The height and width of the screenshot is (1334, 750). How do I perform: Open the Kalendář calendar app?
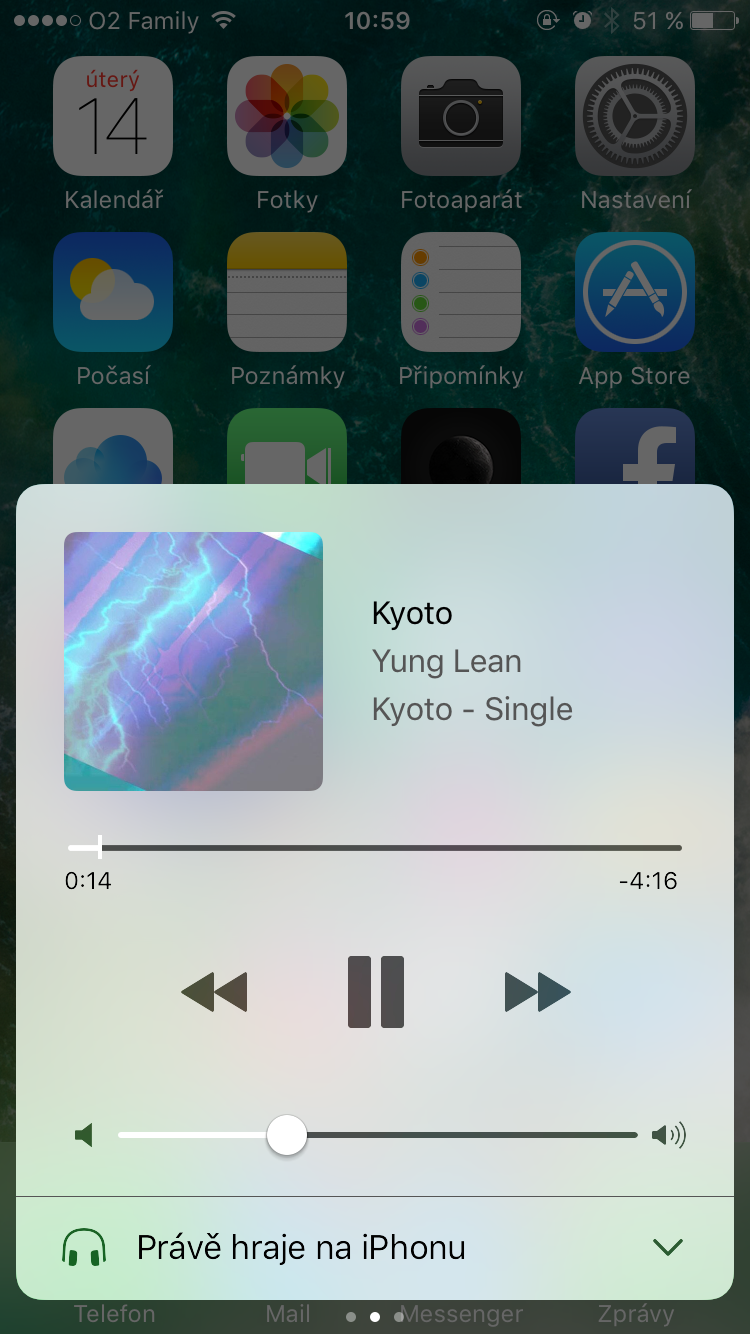pos(113,115)
